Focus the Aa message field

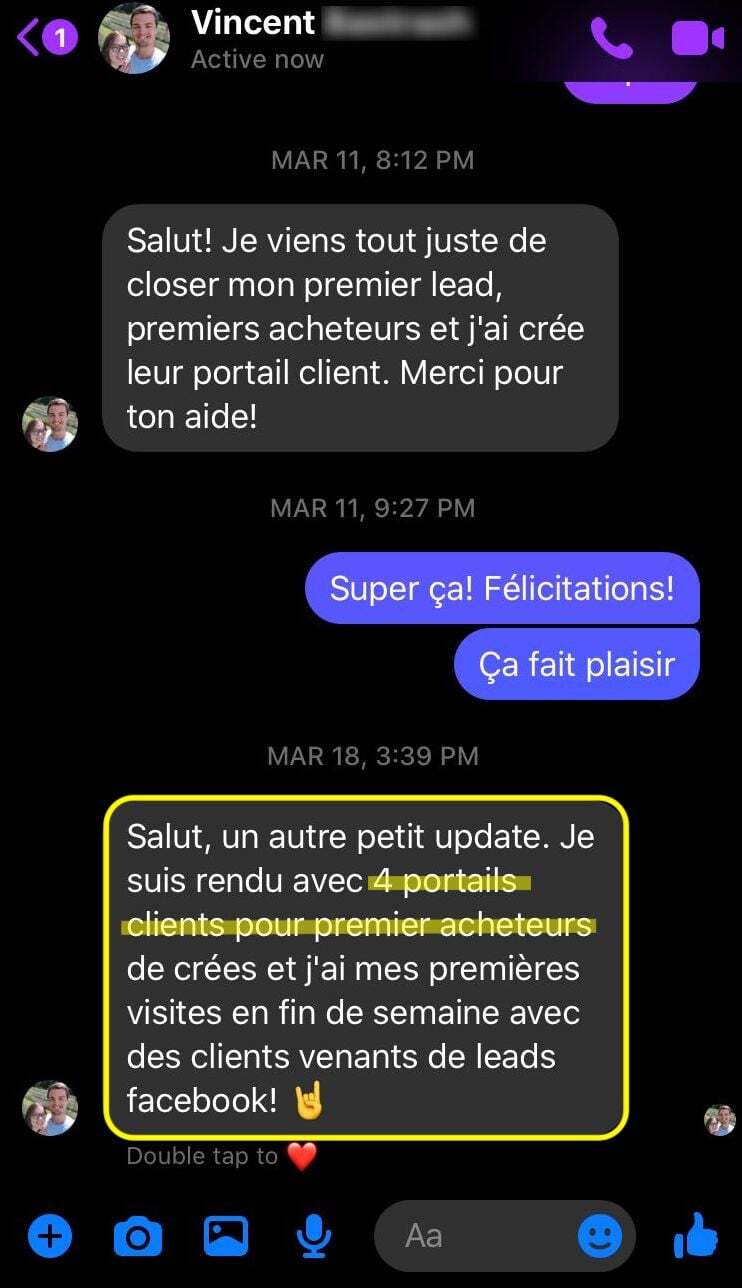click(476, 1236)
